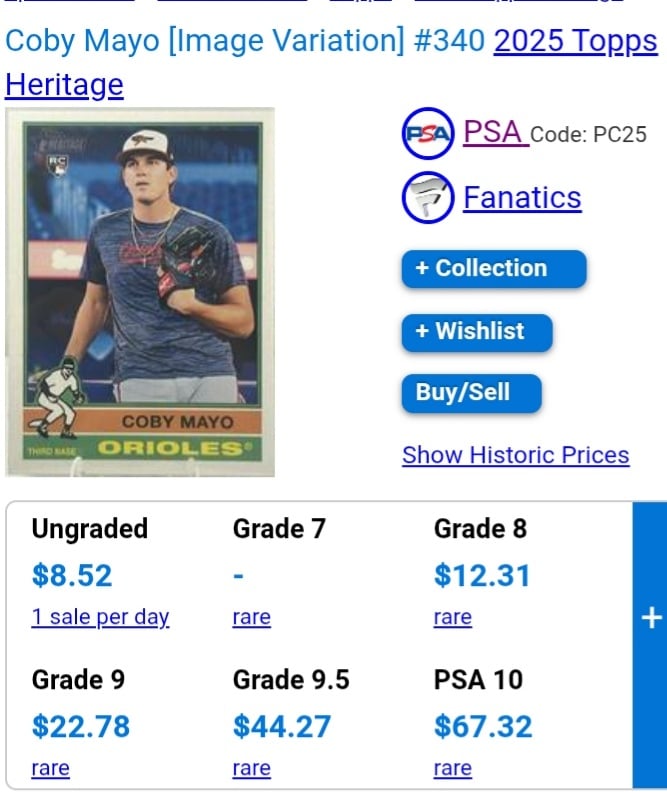Open the Fanatics link
Screen dimensions: 667x792
[521, 197]
